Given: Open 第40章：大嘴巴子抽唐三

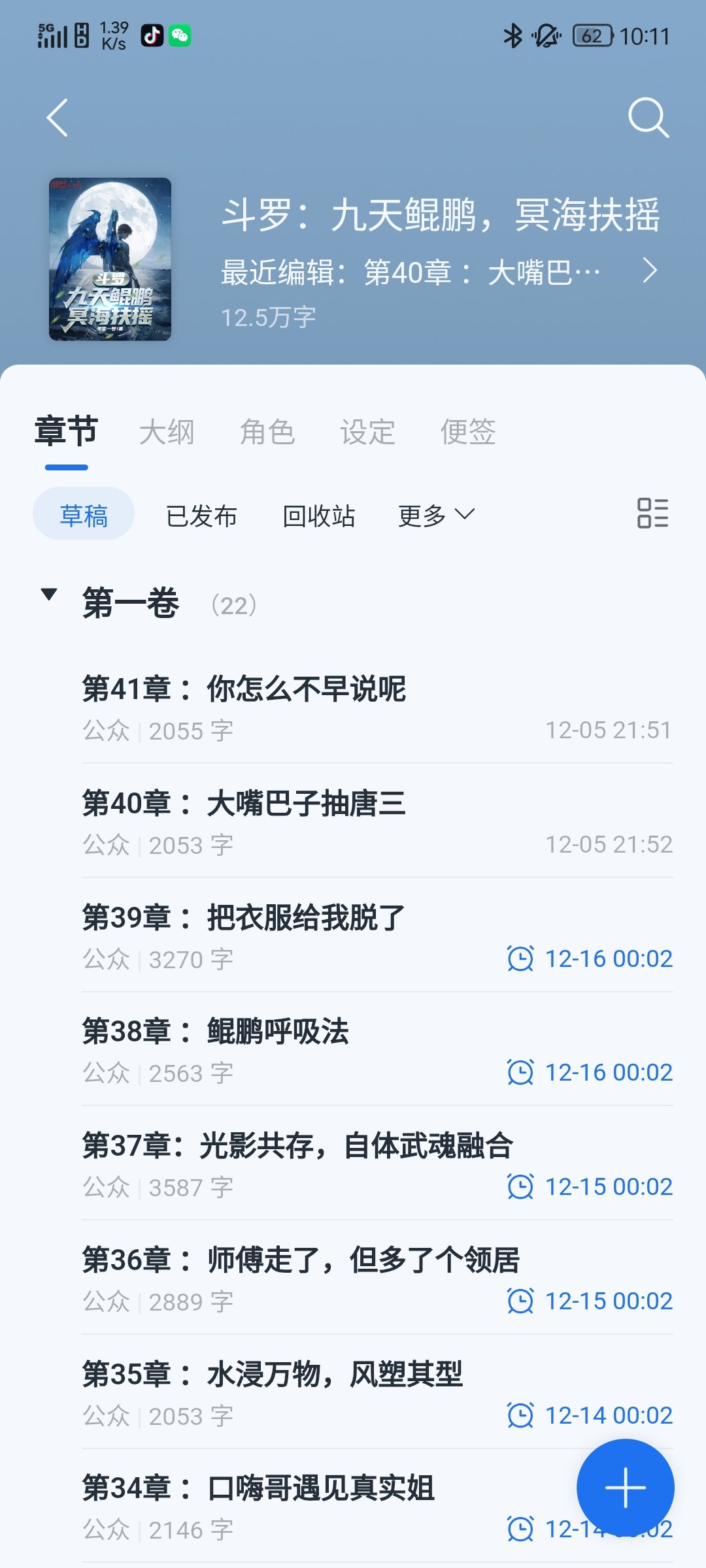Looking at the screenshot, I should [x=377, y=821].
